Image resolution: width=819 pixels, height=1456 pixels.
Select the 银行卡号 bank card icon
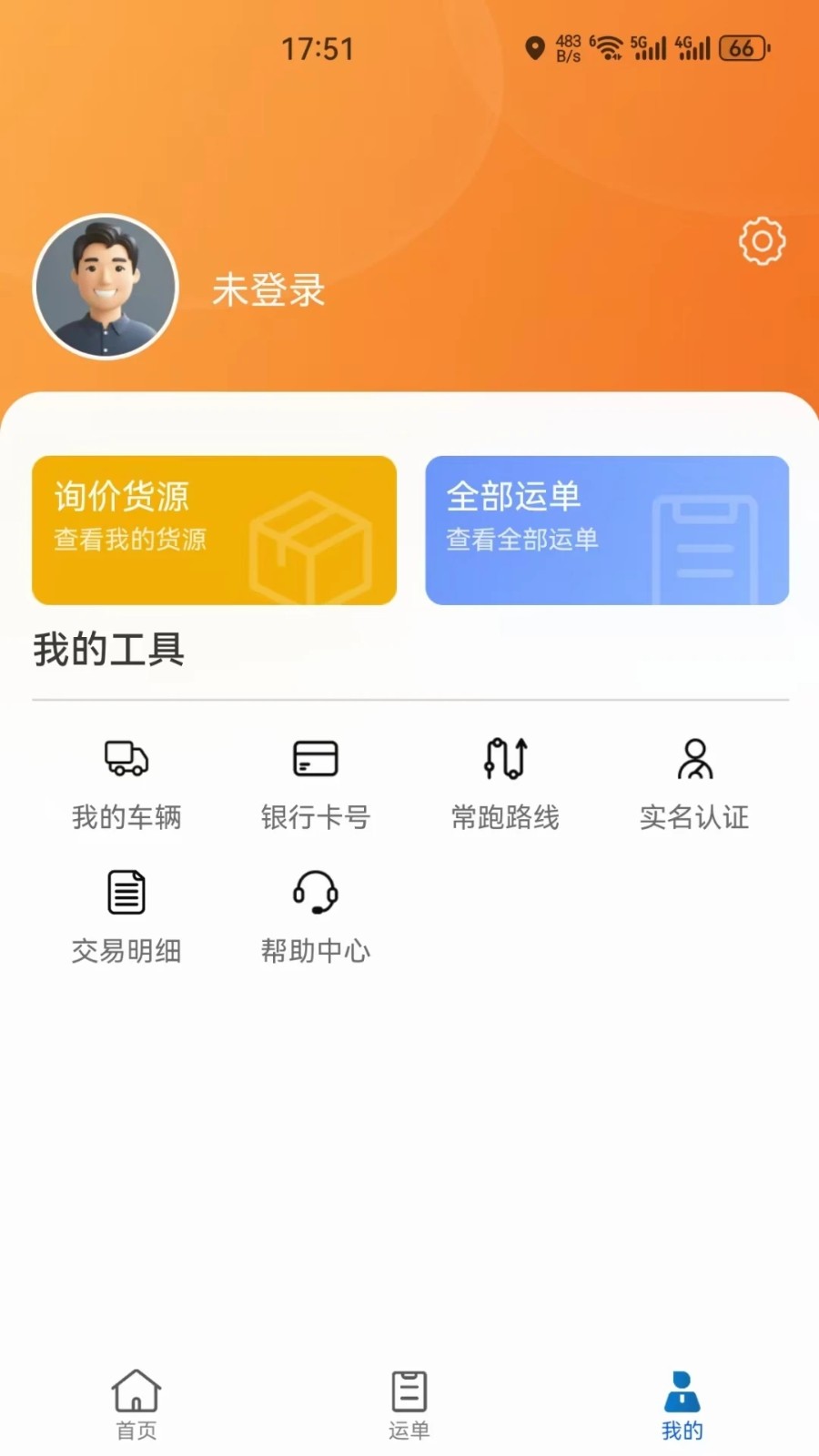coord(316,758)
